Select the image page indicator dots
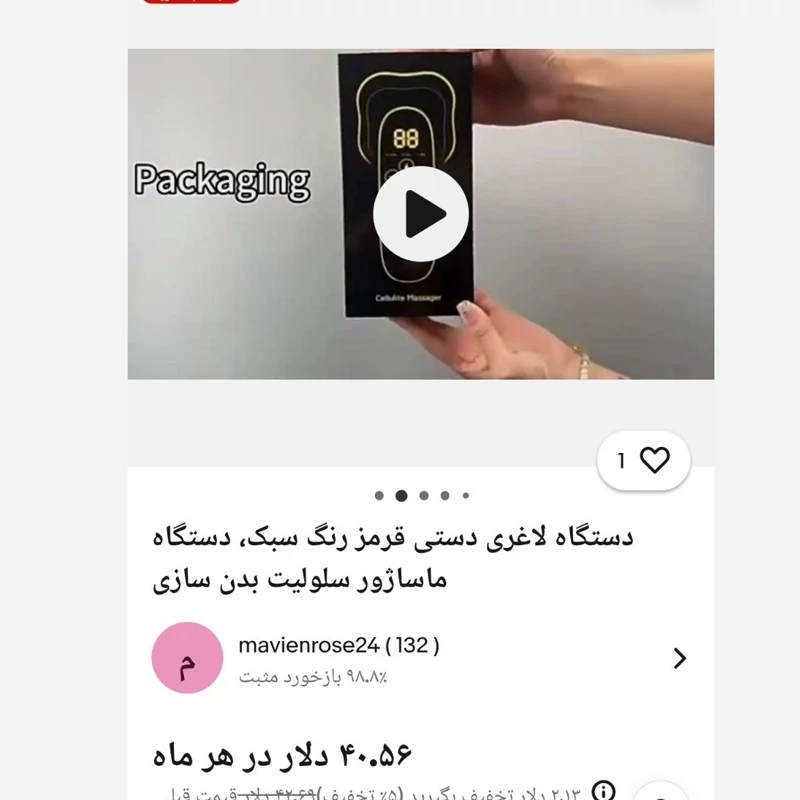Viewport: 800px width, 800px height. pos(421,495)
